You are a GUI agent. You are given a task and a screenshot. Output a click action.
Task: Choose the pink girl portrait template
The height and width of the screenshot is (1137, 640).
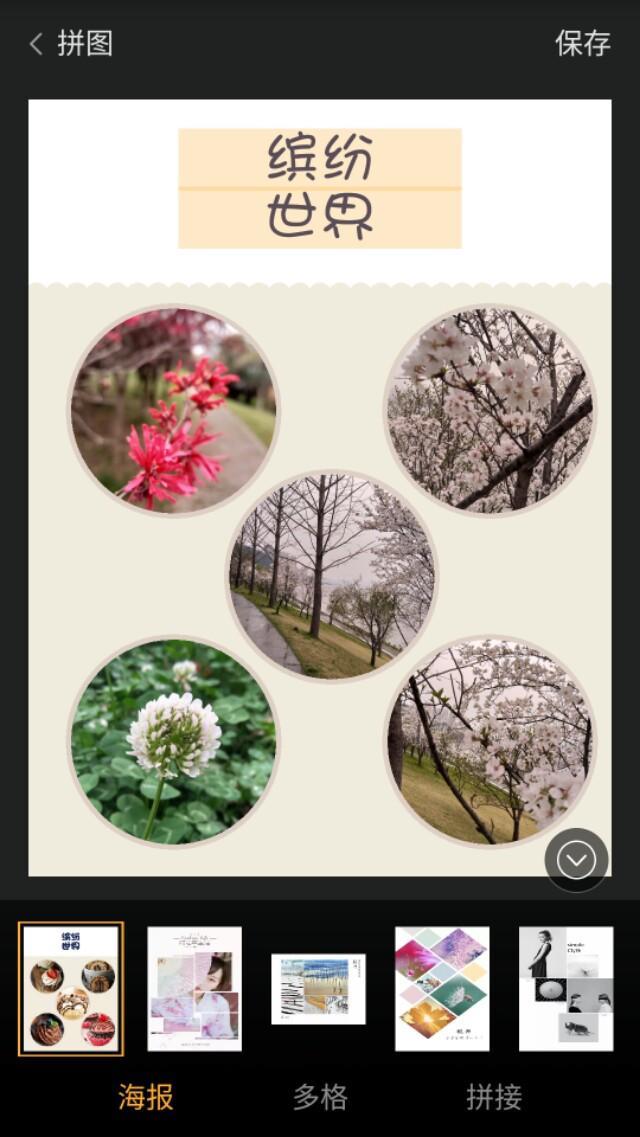tap(195, 988)
